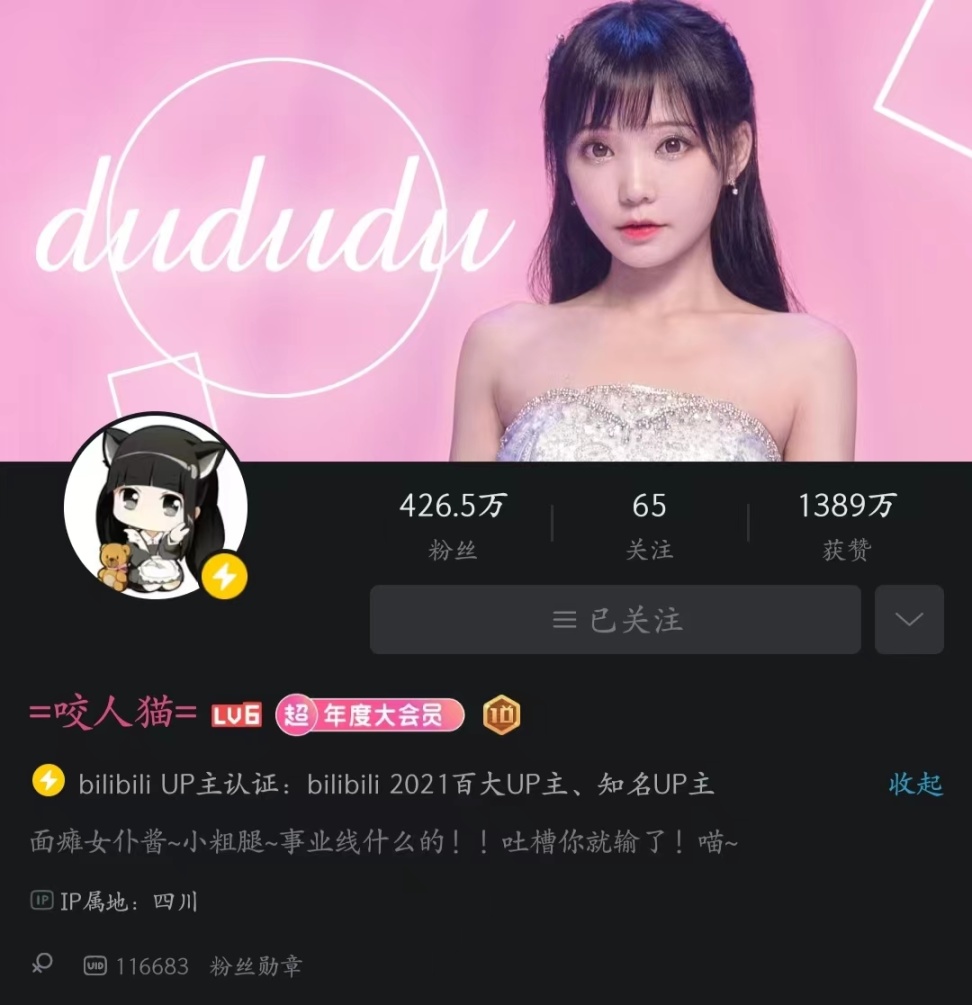Image resolution: width=972 pixels, height=1005 pixels.
Task: Tap the 年度大会员 membership badge
Action: (370, 716)
